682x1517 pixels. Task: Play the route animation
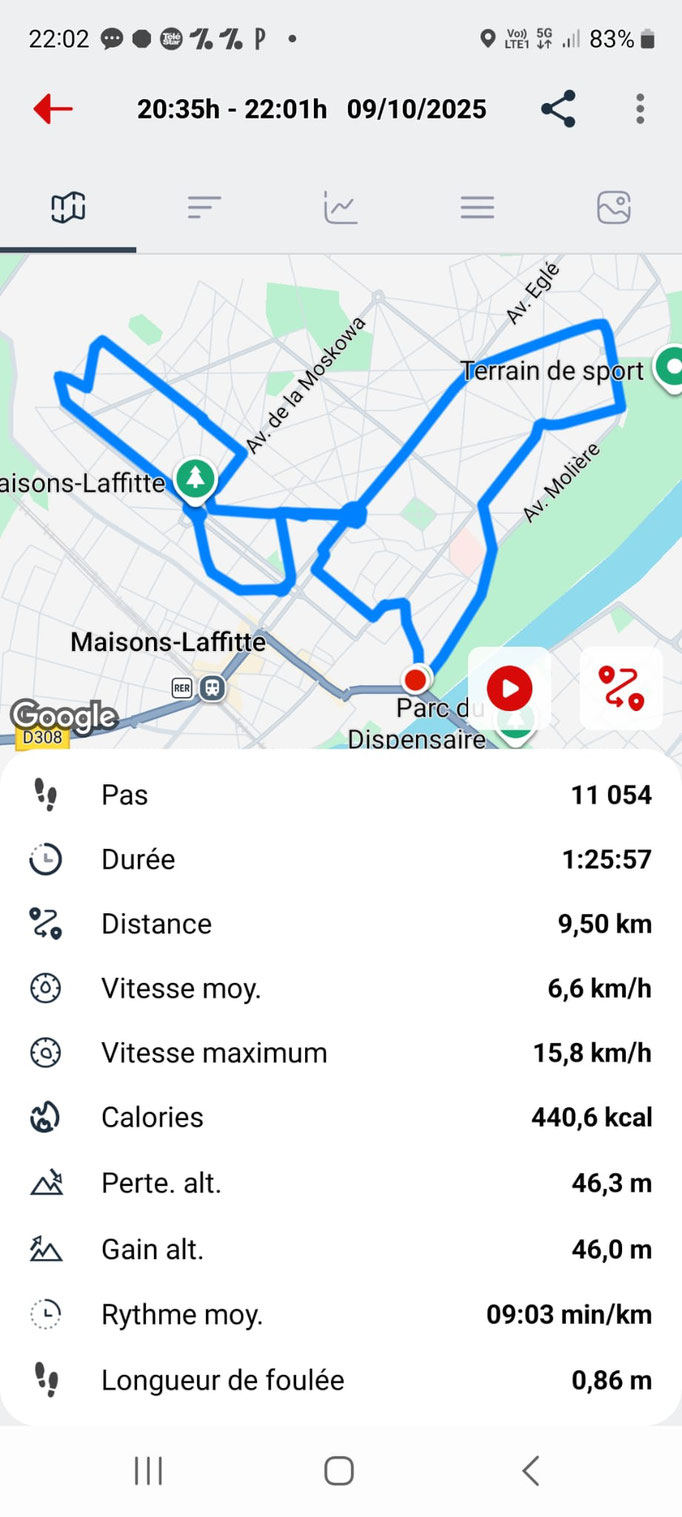[510, 688]
